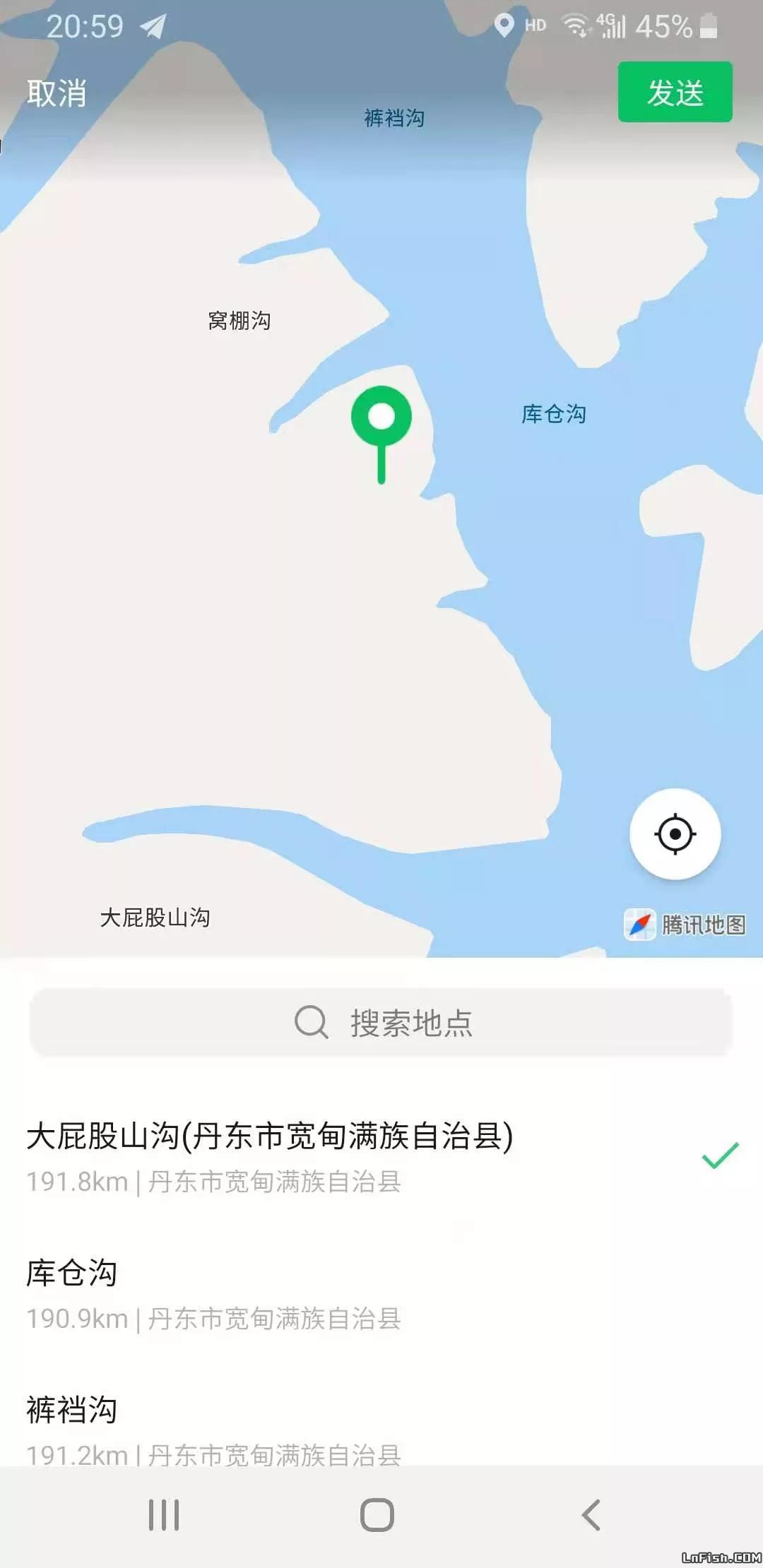Recenter map to my current location
Viewport: 763px width, 1568px height.
click(675, 834)
